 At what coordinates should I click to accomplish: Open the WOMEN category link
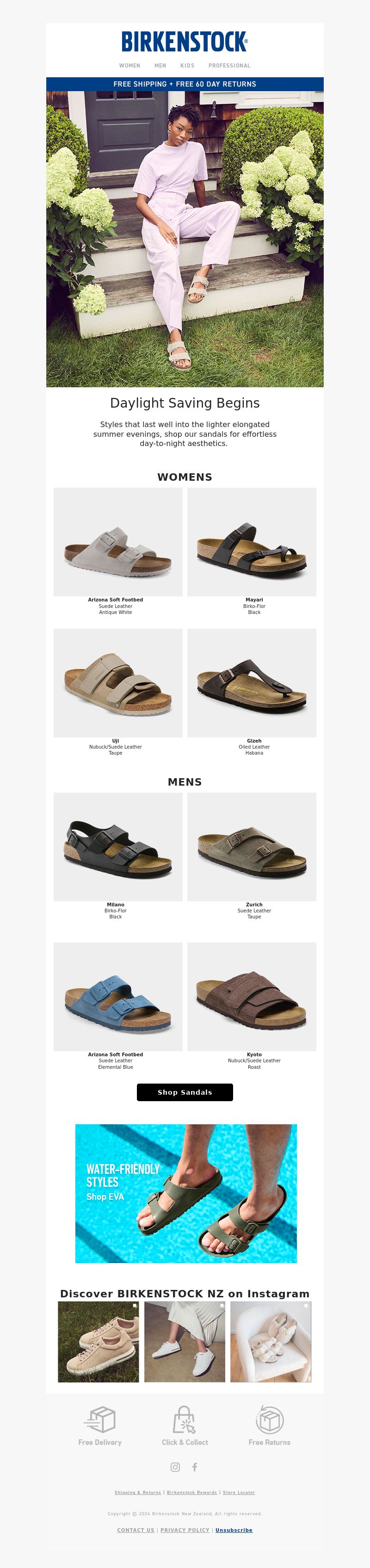pos(129,66)
